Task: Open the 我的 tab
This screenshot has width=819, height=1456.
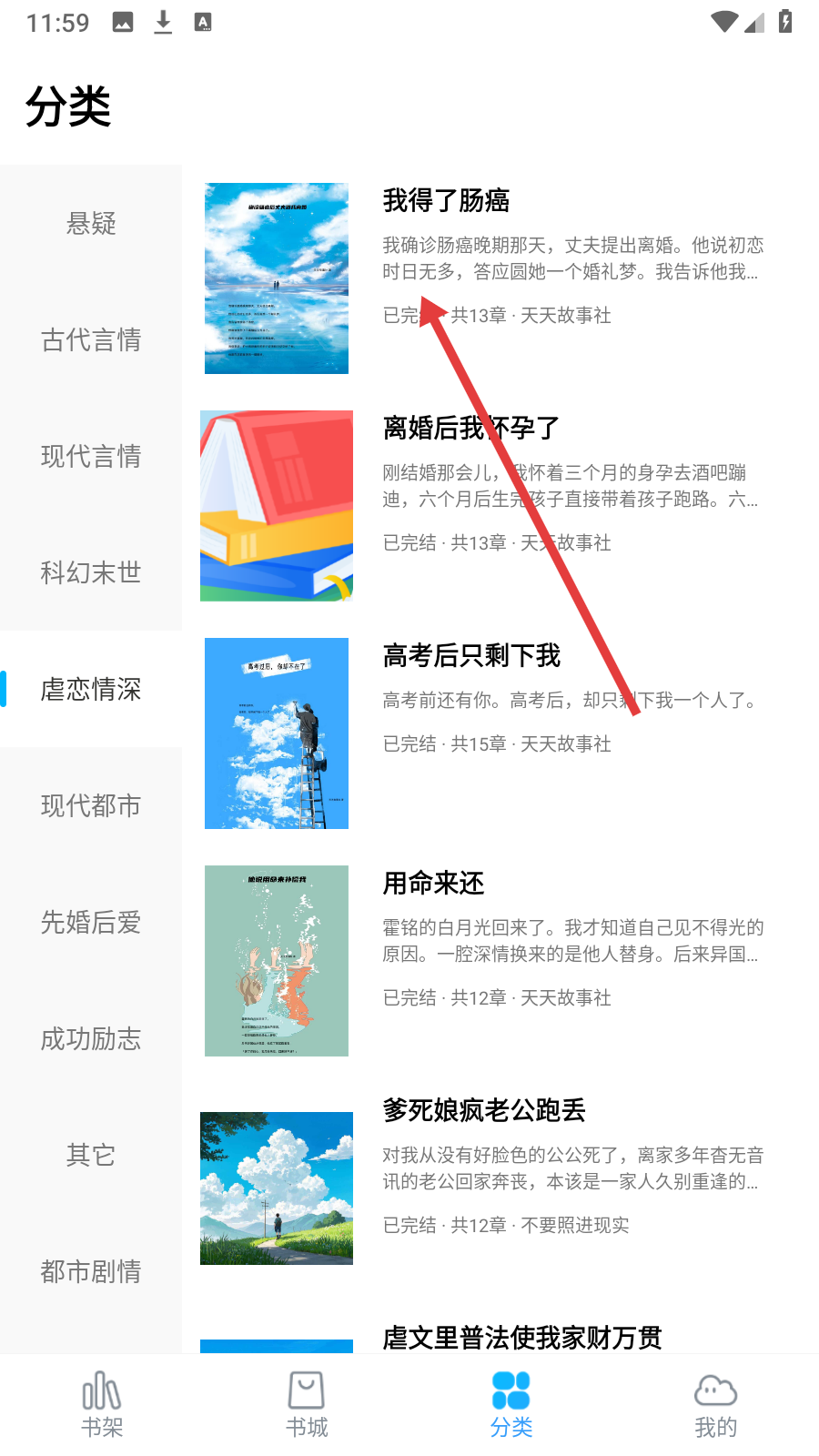Action: point(716,1405)
